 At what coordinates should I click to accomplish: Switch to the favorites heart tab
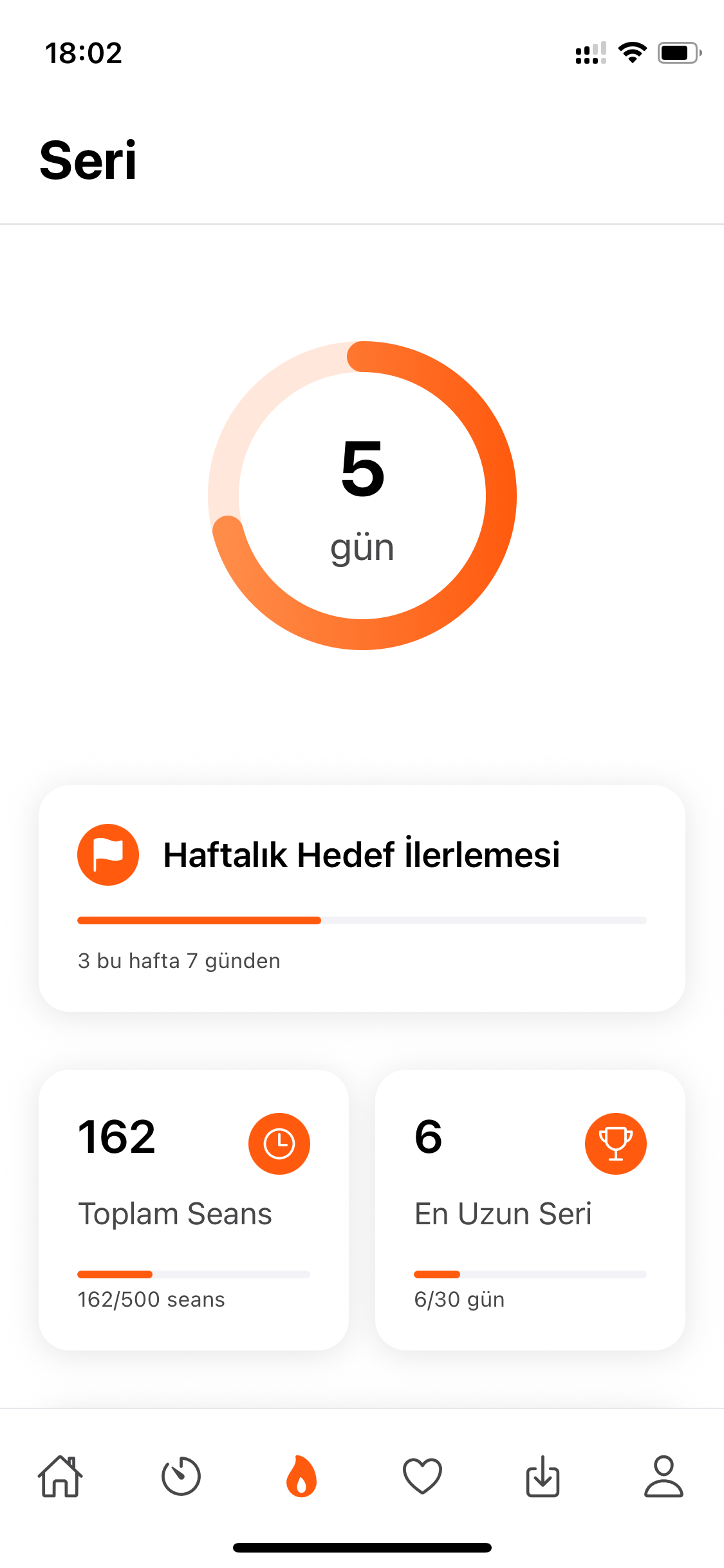click(422, 1476)
